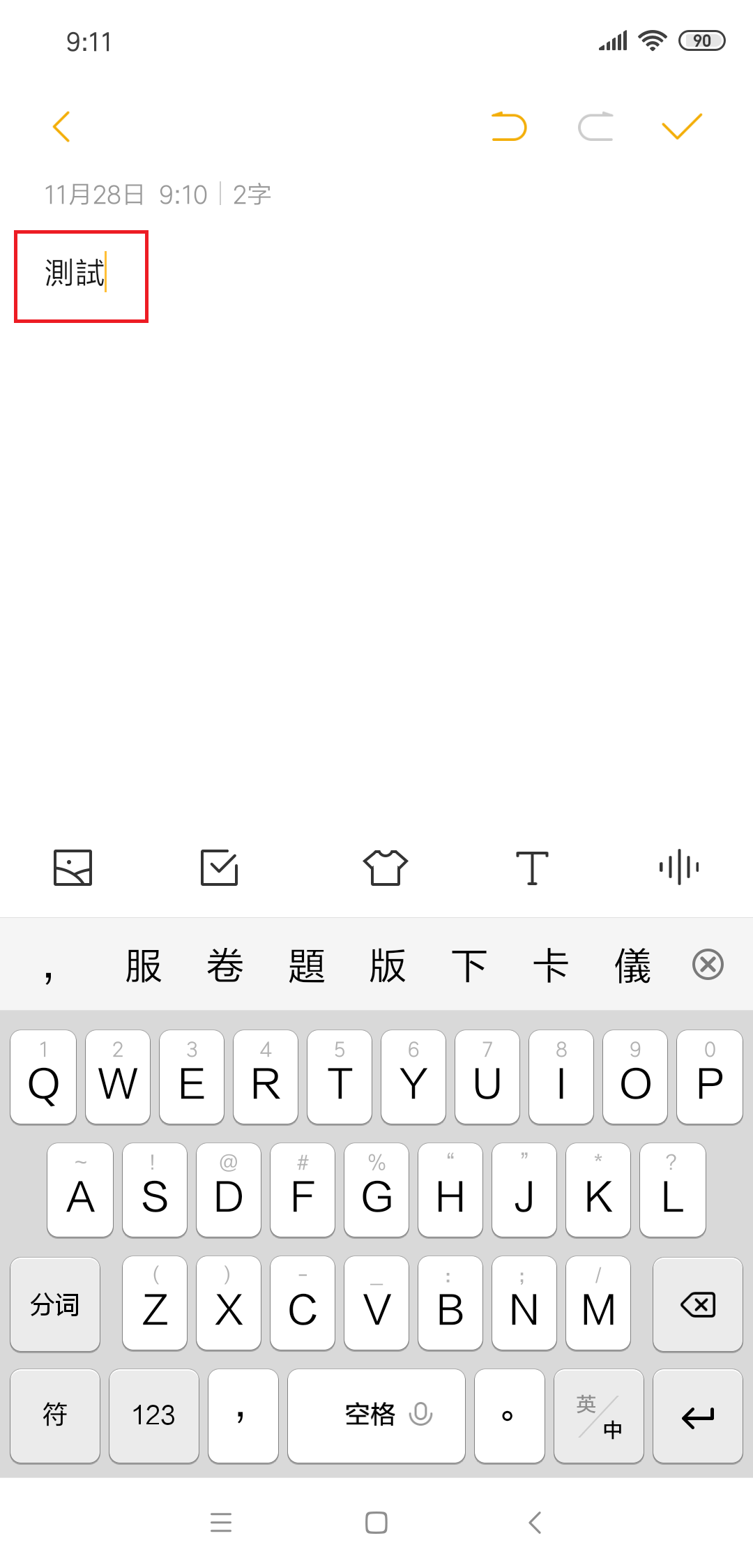Screen dimensions: 753x1568
Task: Insert an image into the note
Action: [73, 868]
